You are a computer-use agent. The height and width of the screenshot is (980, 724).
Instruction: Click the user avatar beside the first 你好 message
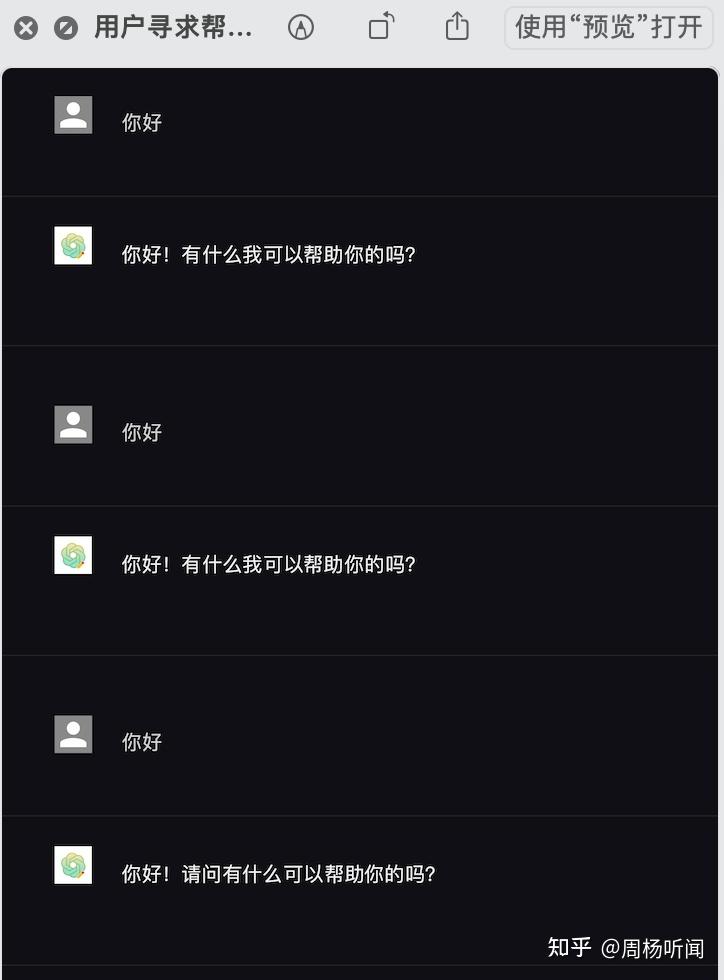click(x=72, y=114)
